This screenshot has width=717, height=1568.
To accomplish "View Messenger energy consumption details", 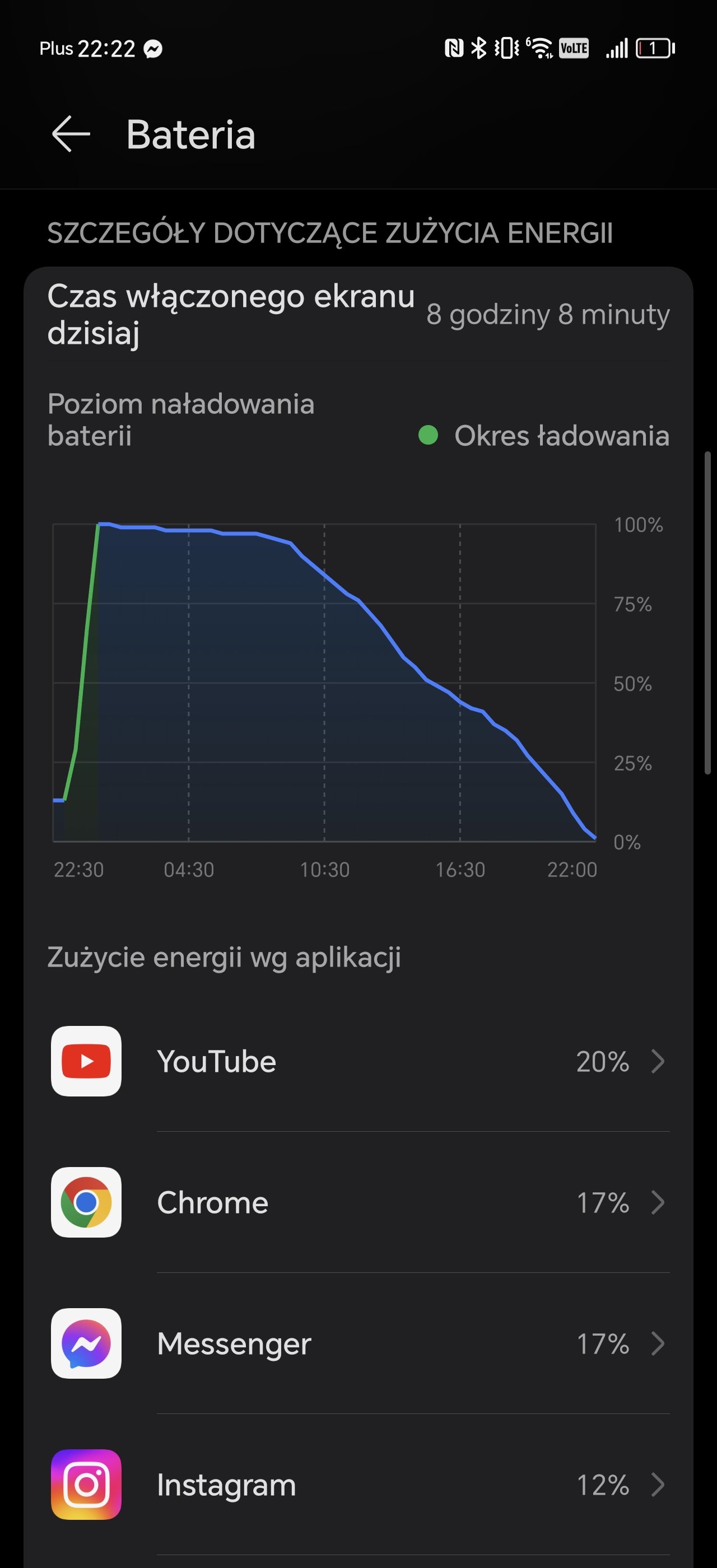I will (x=358, y=1343).
